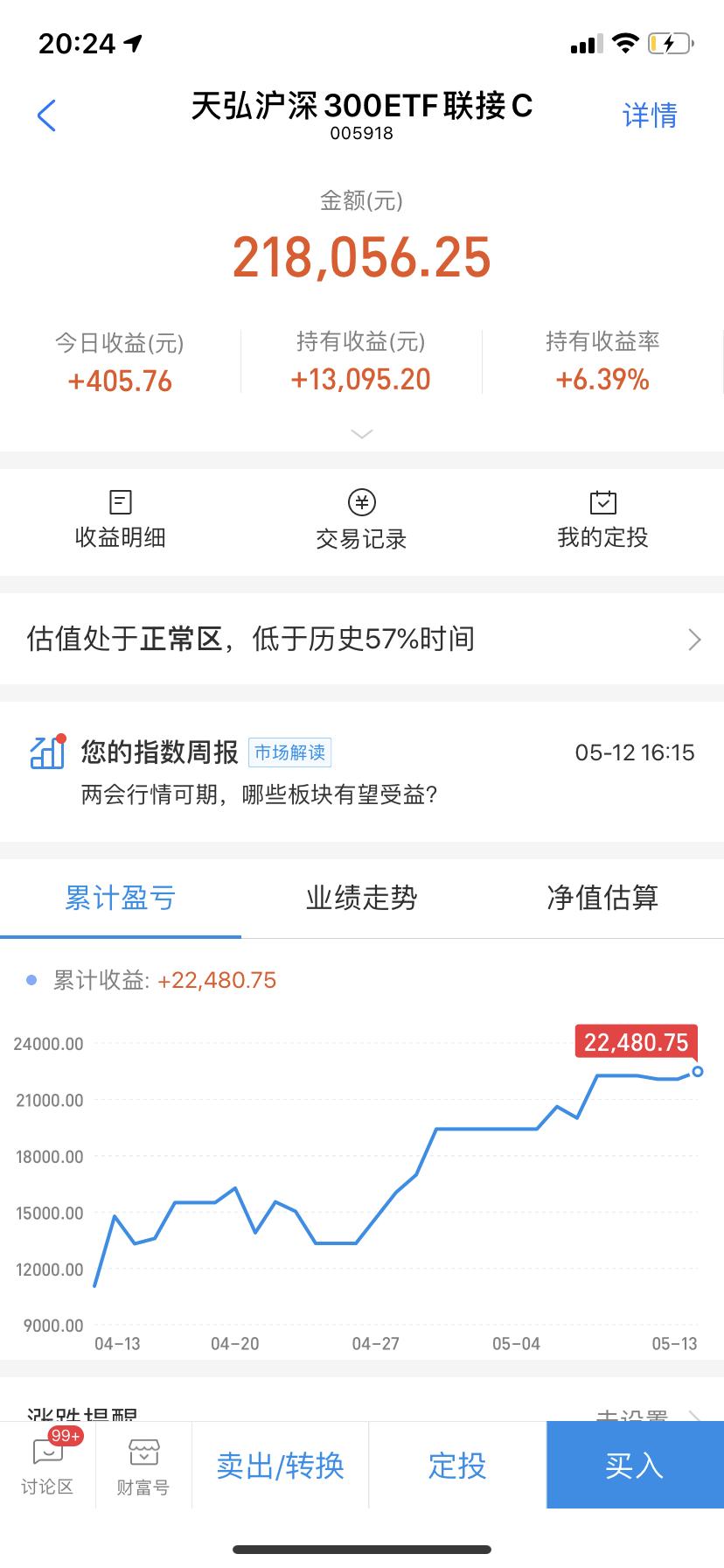Open 详情 fund details
This screenshot has height=1568, width=724.
click(650, 115)
